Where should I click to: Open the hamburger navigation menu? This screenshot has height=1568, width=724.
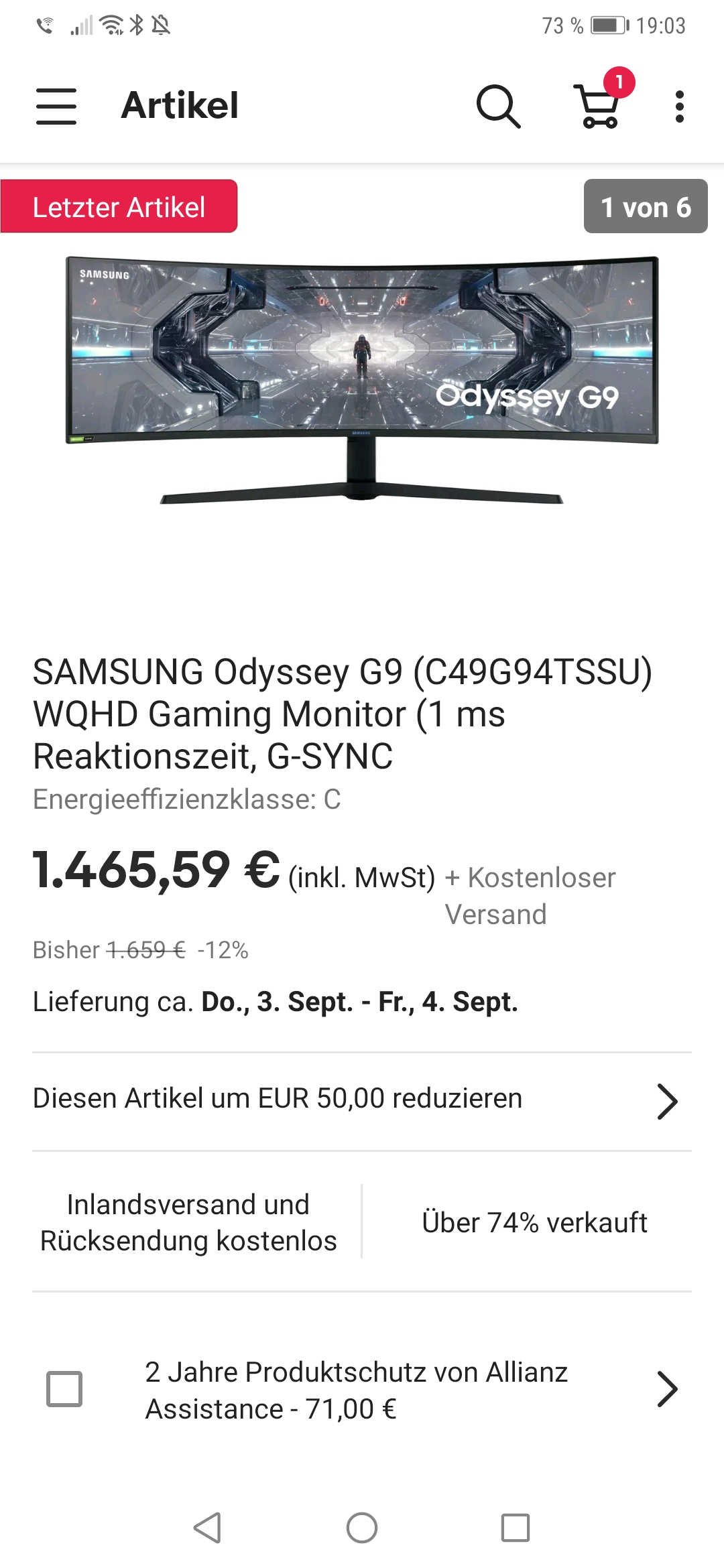[56, 106]
